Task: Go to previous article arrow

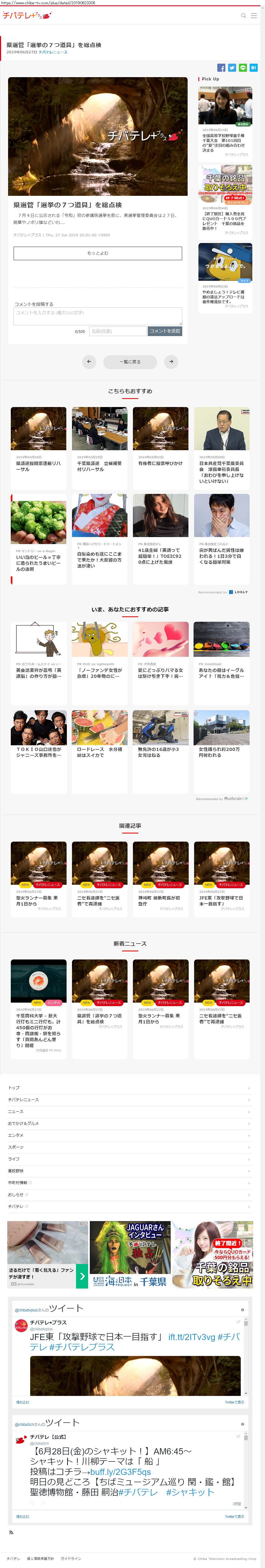Action: 89,361
